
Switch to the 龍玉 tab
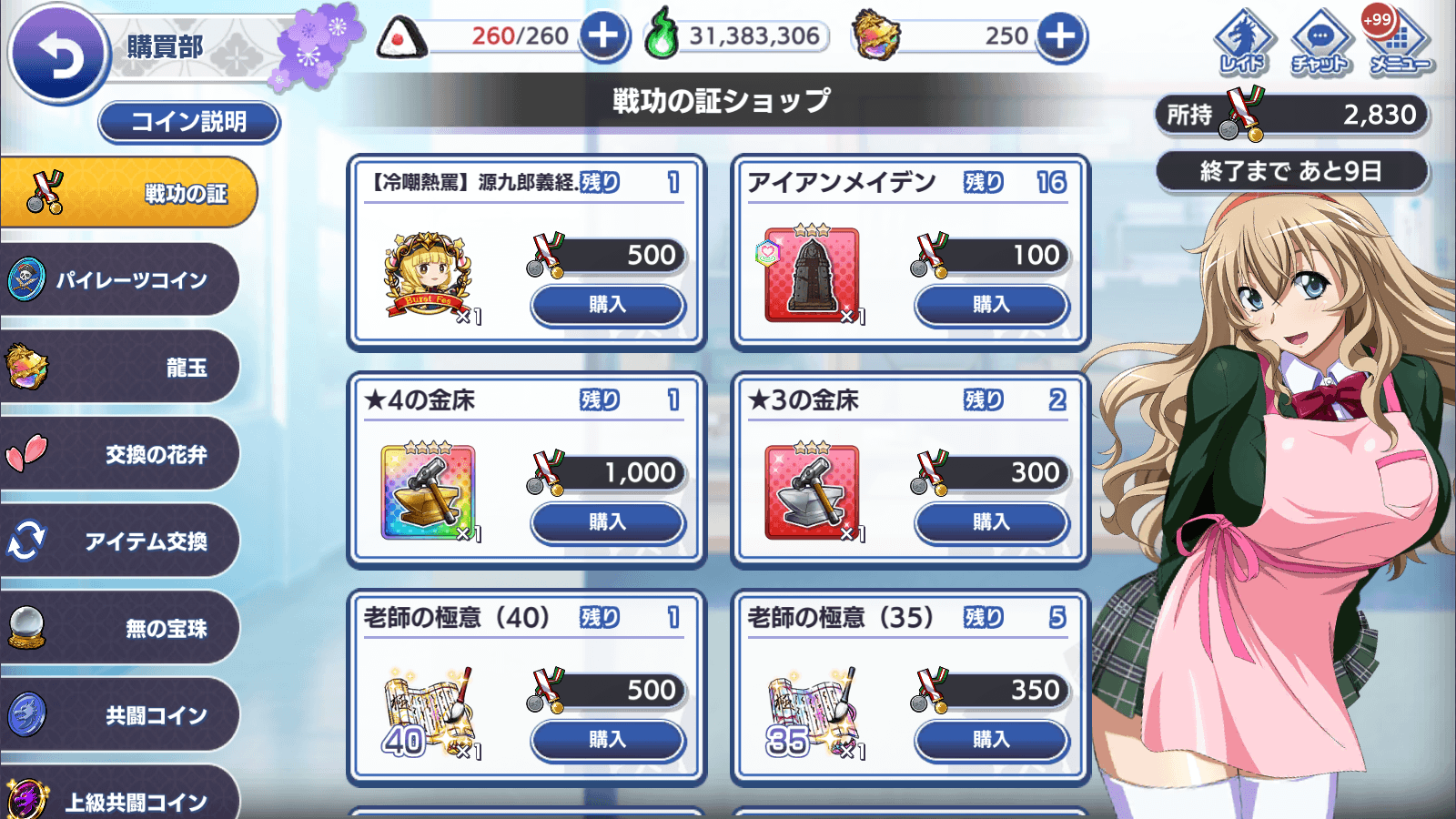pyautogui.click(x=120, y=367)
